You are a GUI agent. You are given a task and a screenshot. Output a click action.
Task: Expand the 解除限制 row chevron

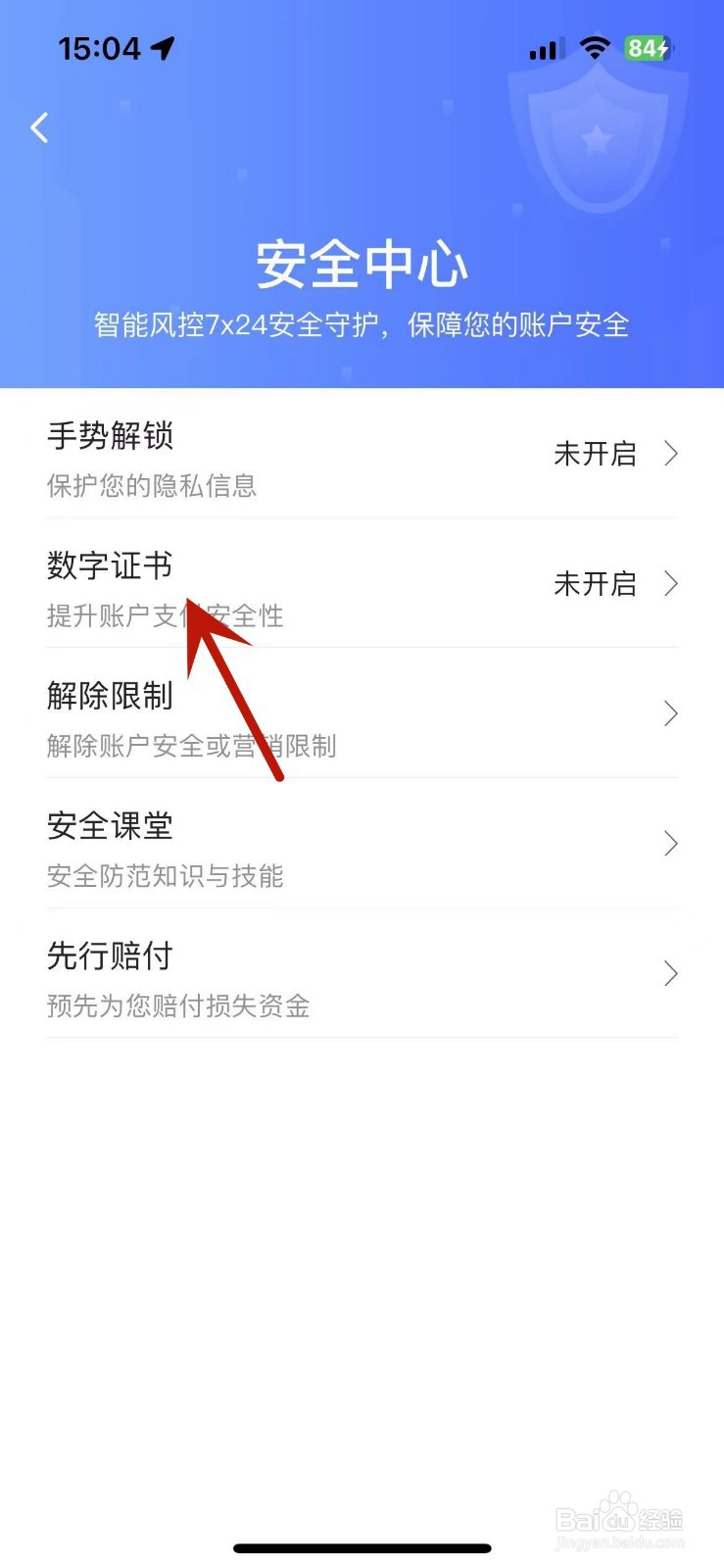670,713
